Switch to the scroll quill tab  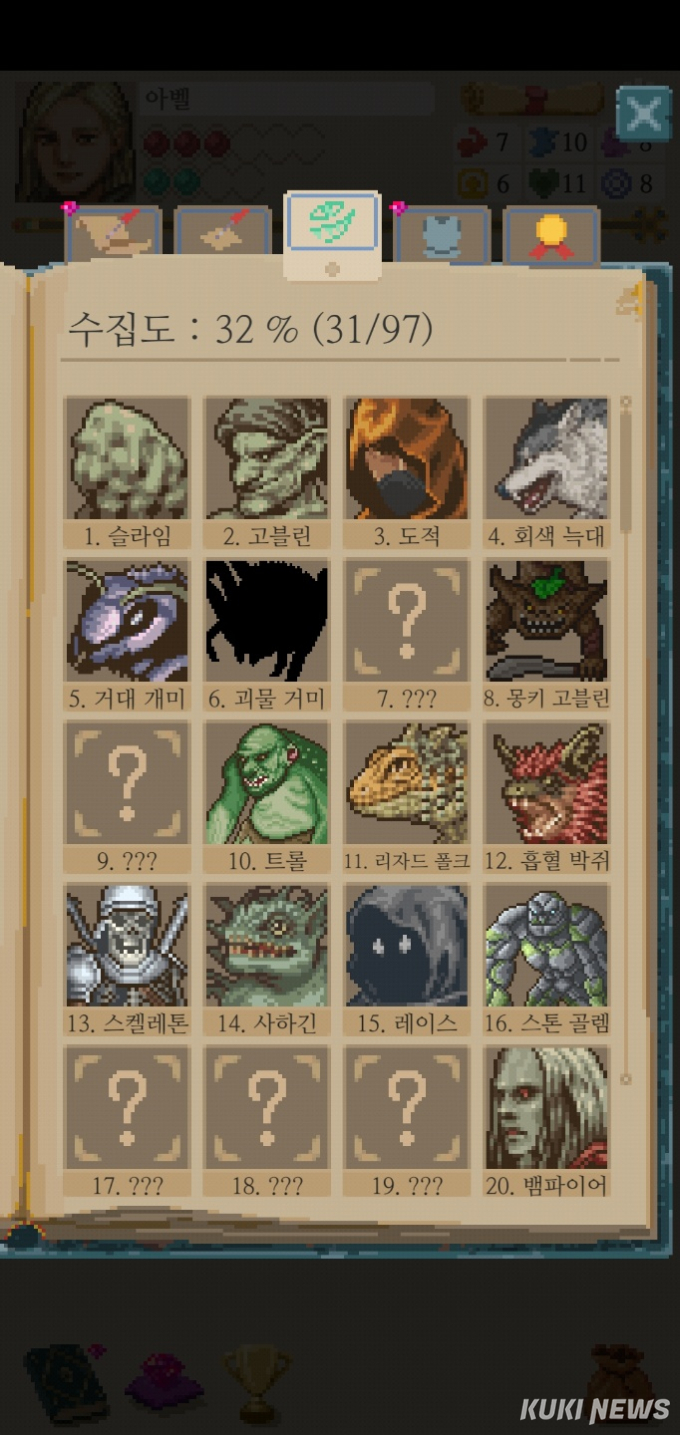pyautogui.click(x=113, y=235)
